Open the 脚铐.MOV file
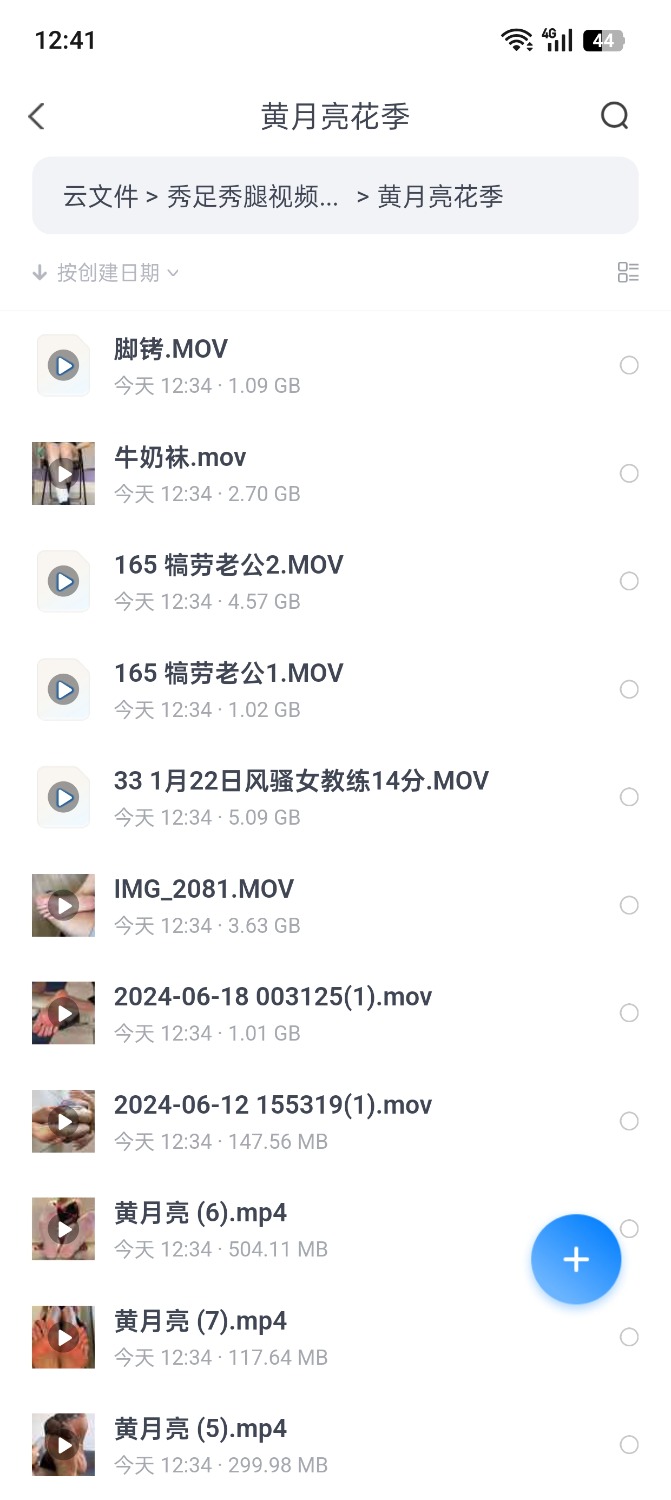The height and width of the screenshot is (1500, 671). [171, 350]
